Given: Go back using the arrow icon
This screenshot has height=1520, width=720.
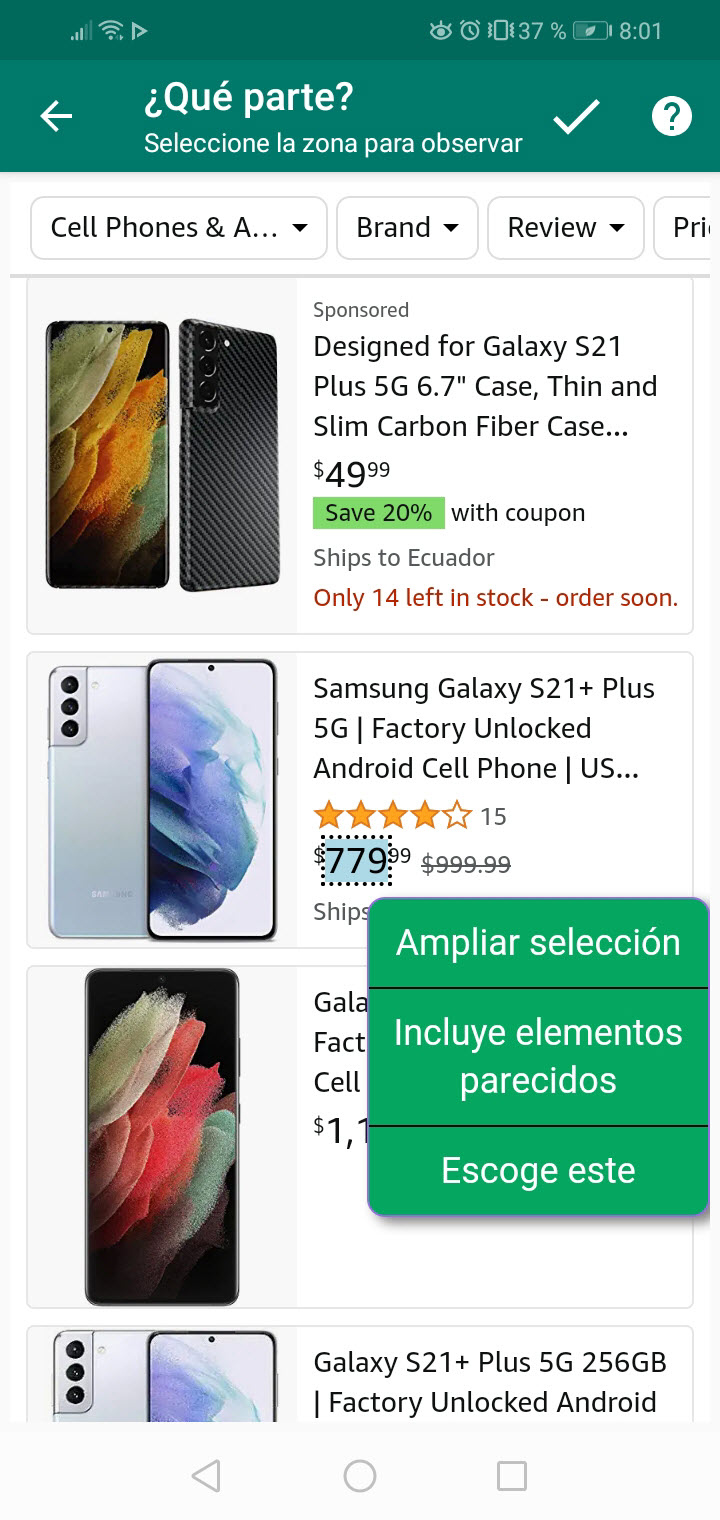Looking at the screenshot, I should (56, 117).
